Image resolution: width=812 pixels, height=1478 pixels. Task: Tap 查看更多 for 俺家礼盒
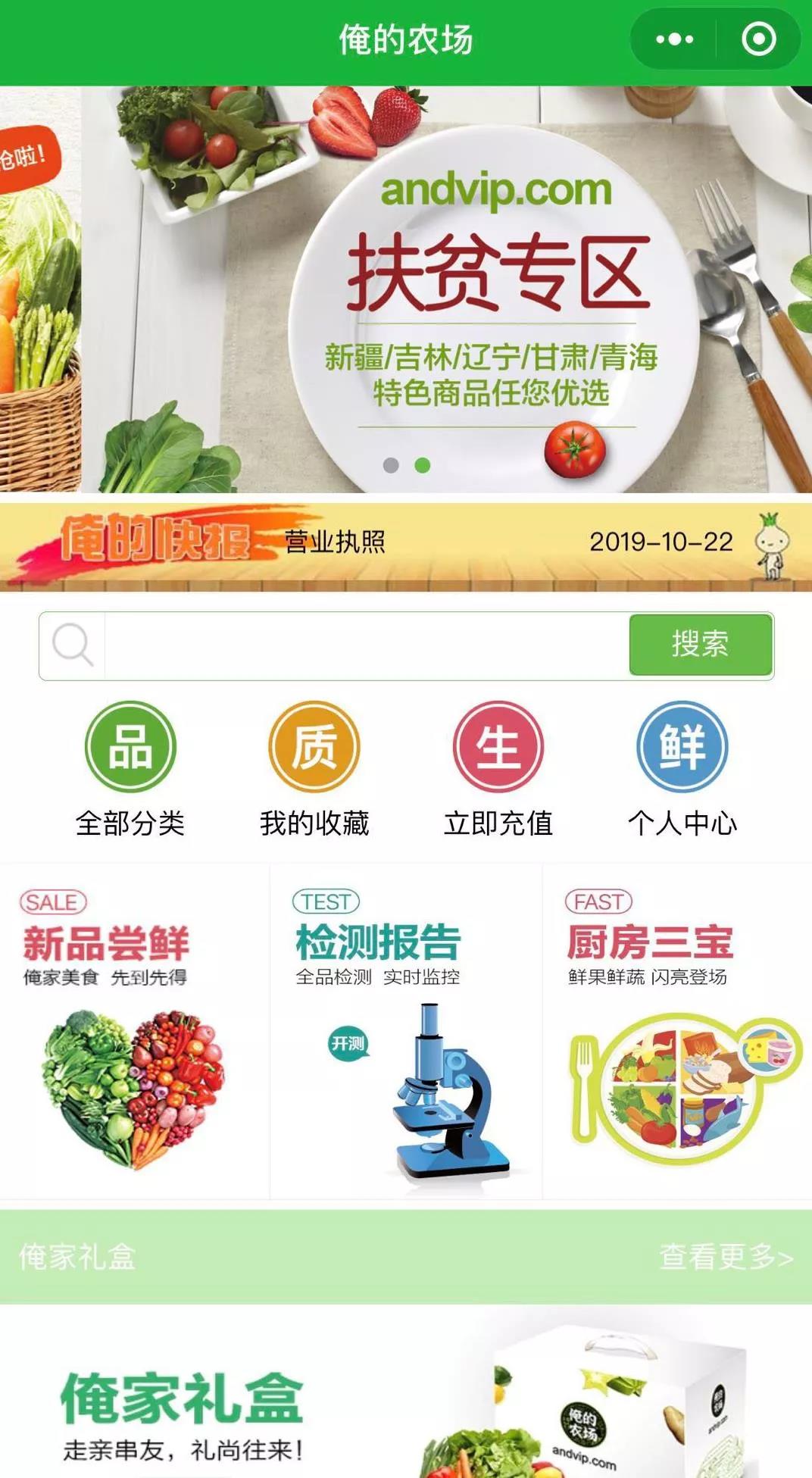(x=726, y=1257)
